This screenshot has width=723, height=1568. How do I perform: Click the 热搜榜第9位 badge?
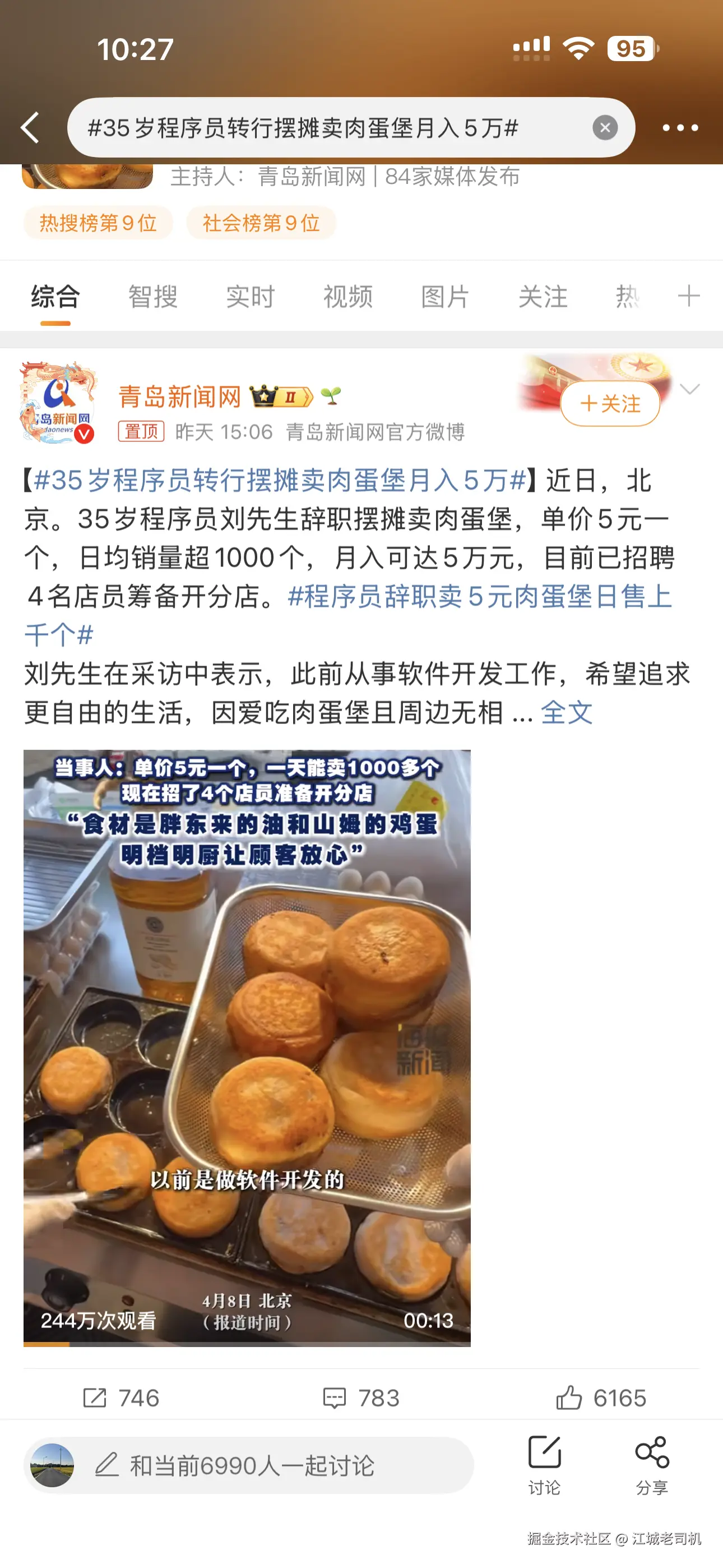tap(98, 223)
